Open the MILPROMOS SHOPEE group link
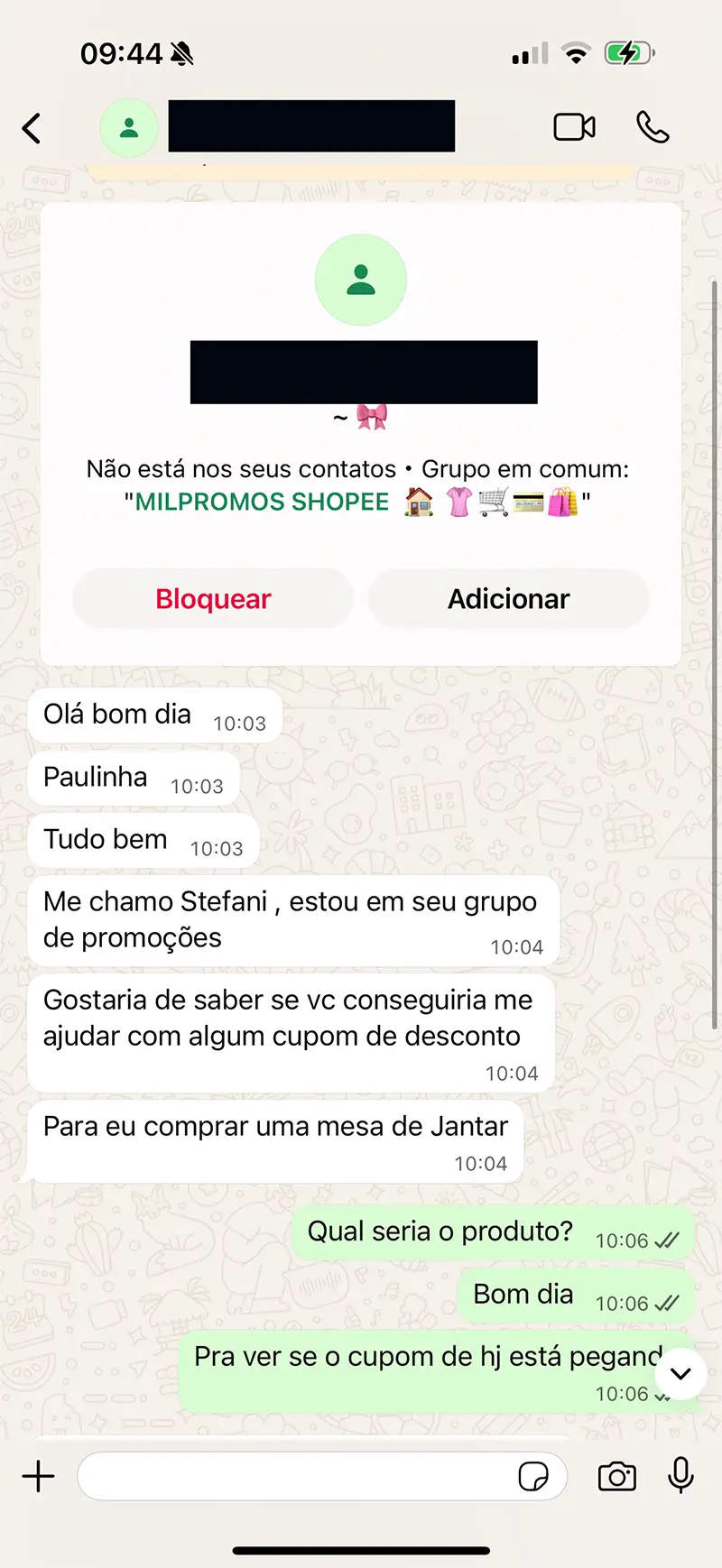Screen dimensions: 722x1568 click(263, 502)
